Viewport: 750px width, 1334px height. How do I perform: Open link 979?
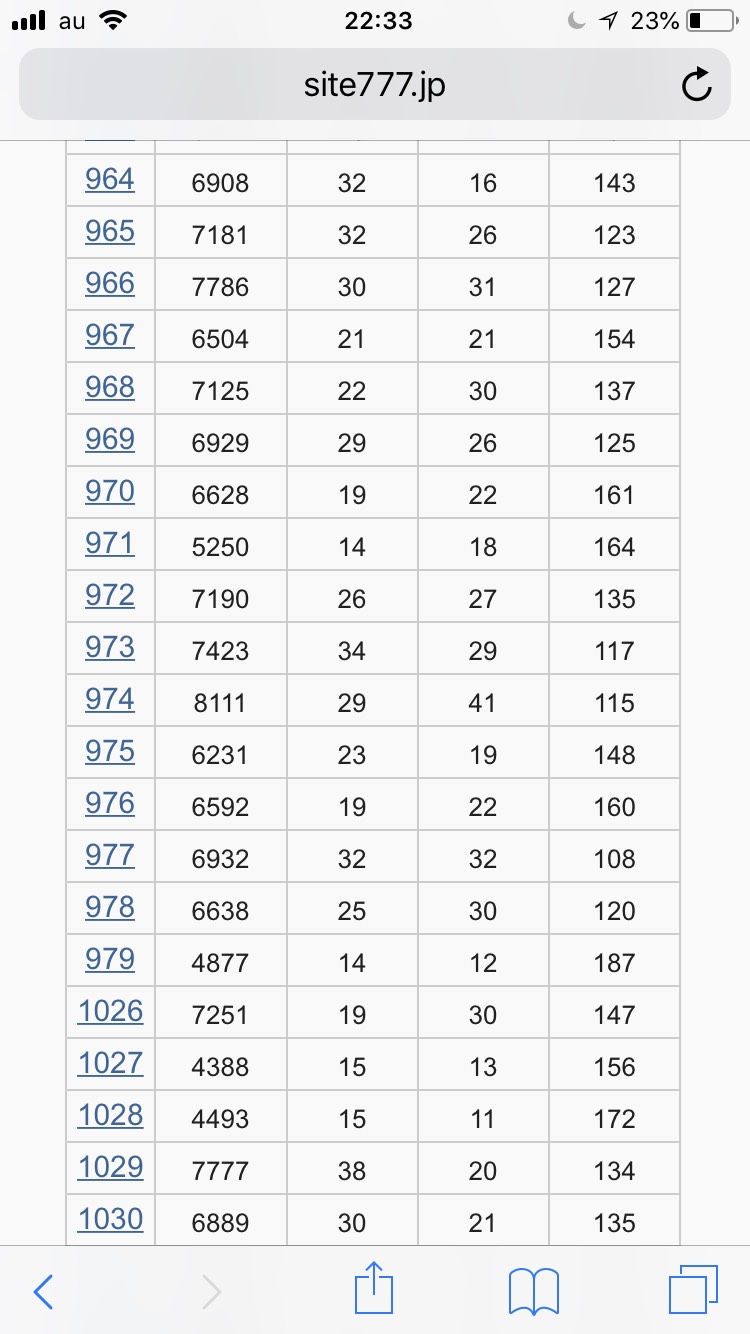click(110, 959)
